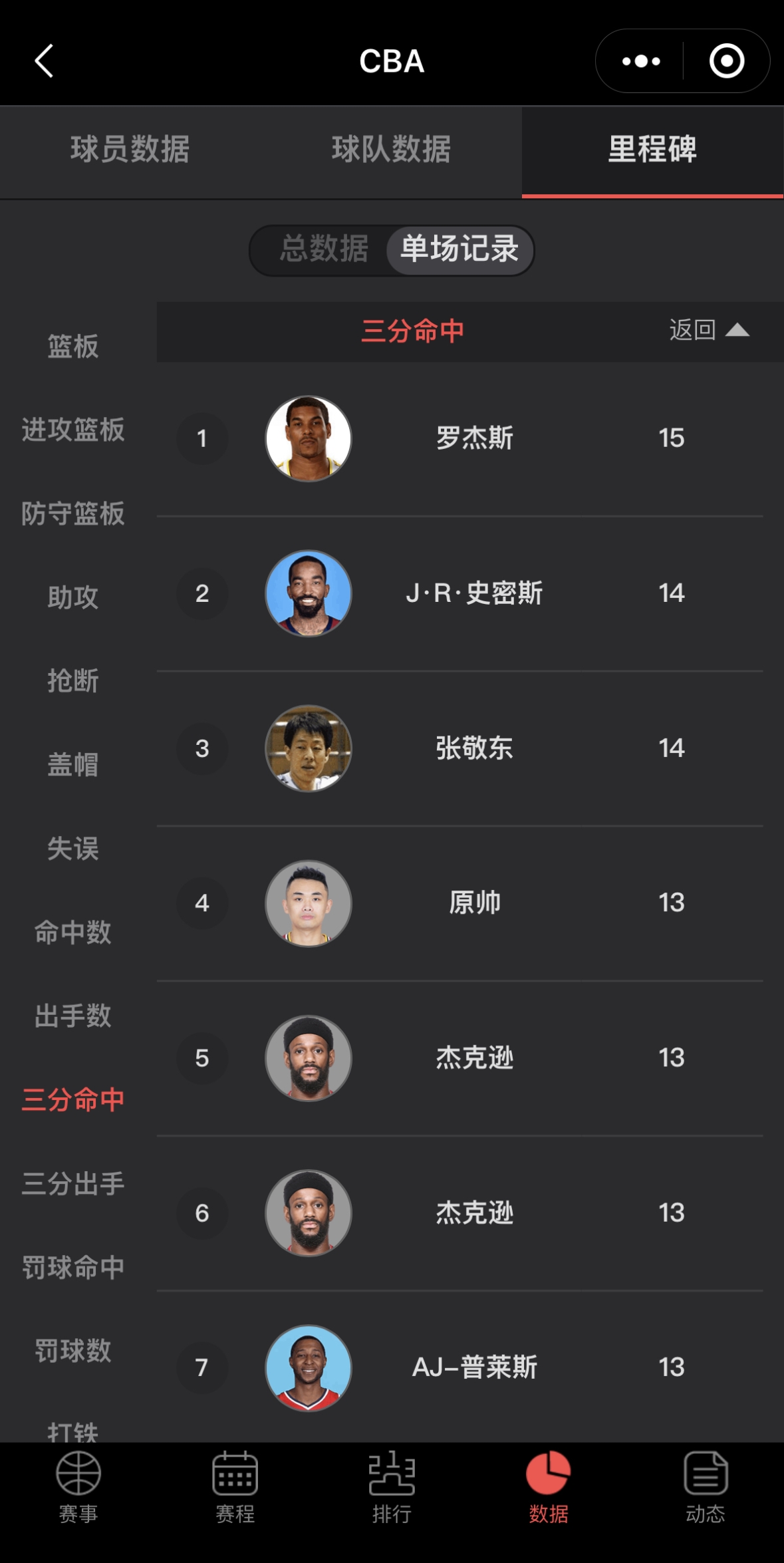Select the 总数据 segment
The width and height of the screenshot is (784, 1563).
click(324, 249)
